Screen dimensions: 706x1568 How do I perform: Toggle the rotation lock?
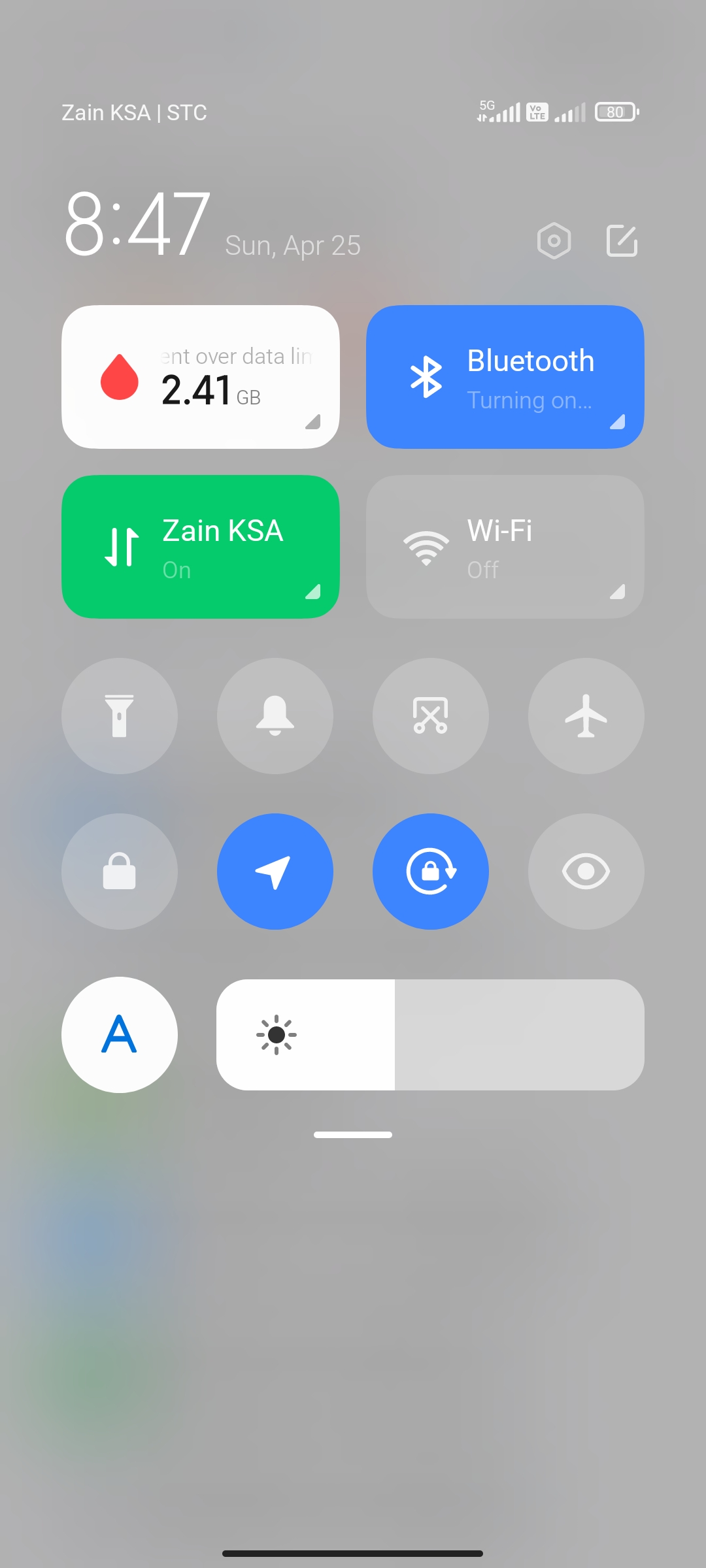tap(431, 872)
